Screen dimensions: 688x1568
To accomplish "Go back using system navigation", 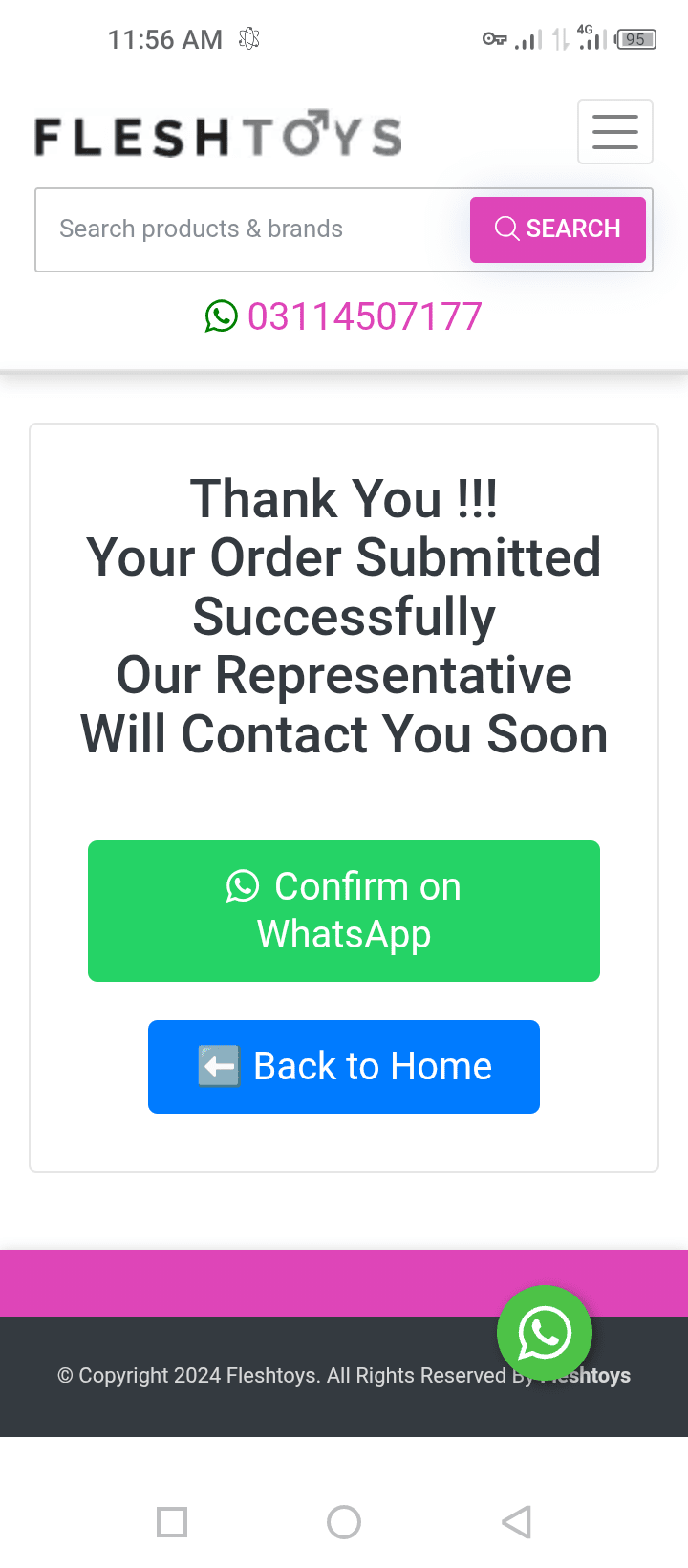I will tap(516, 1521).
